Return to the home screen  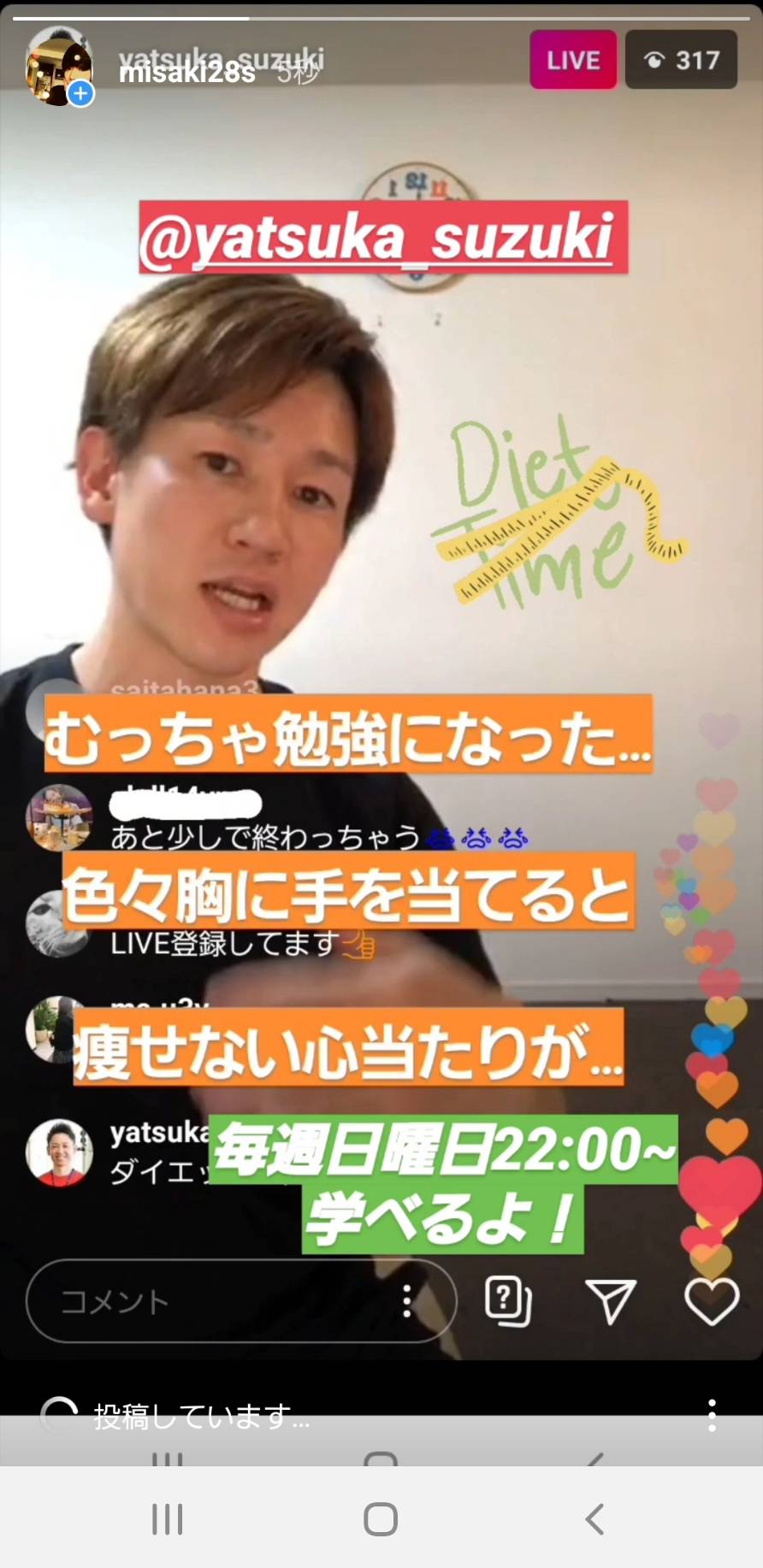pos(381,1519)
